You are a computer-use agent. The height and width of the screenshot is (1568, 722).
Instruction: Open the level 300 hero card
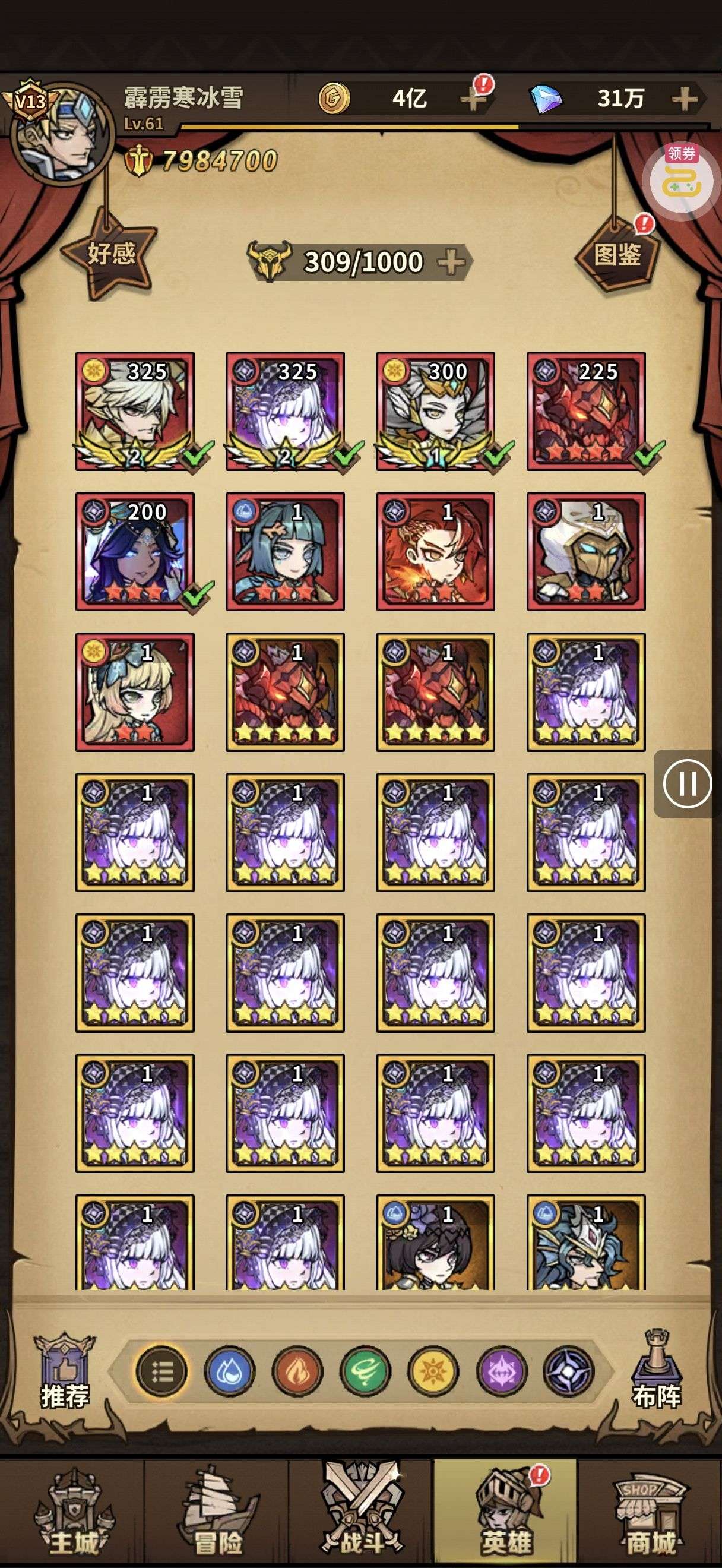[x=435, y=411]
